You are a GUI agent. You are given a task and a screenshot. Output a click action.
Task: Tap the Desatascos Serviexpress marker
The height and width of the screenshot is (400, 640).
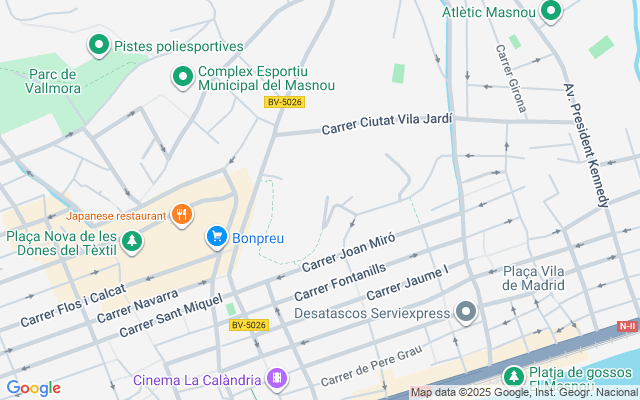pyautogui.click(x=466, y=312)
